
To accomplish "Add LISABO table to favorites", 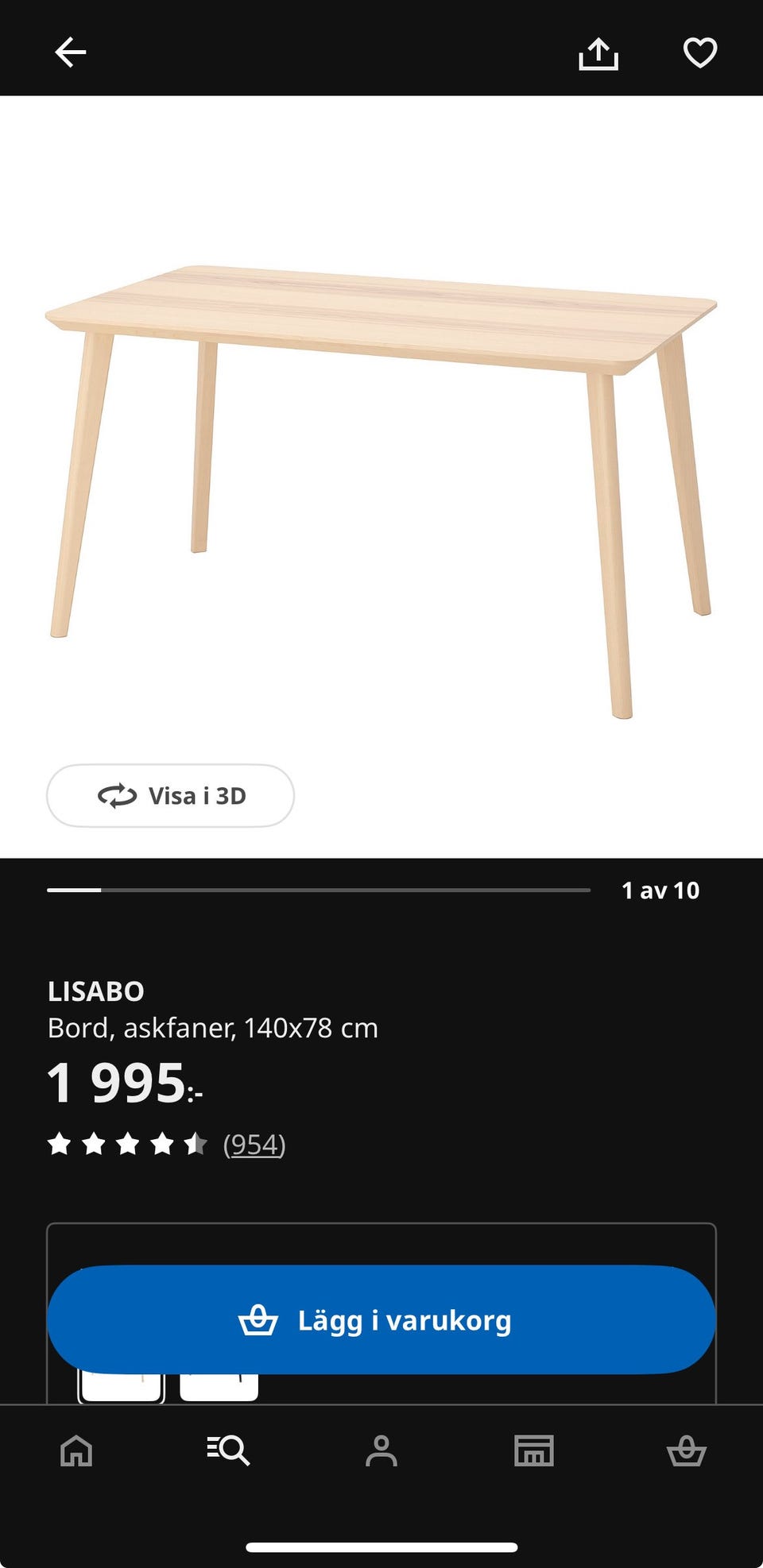I will tap(699, 52).
